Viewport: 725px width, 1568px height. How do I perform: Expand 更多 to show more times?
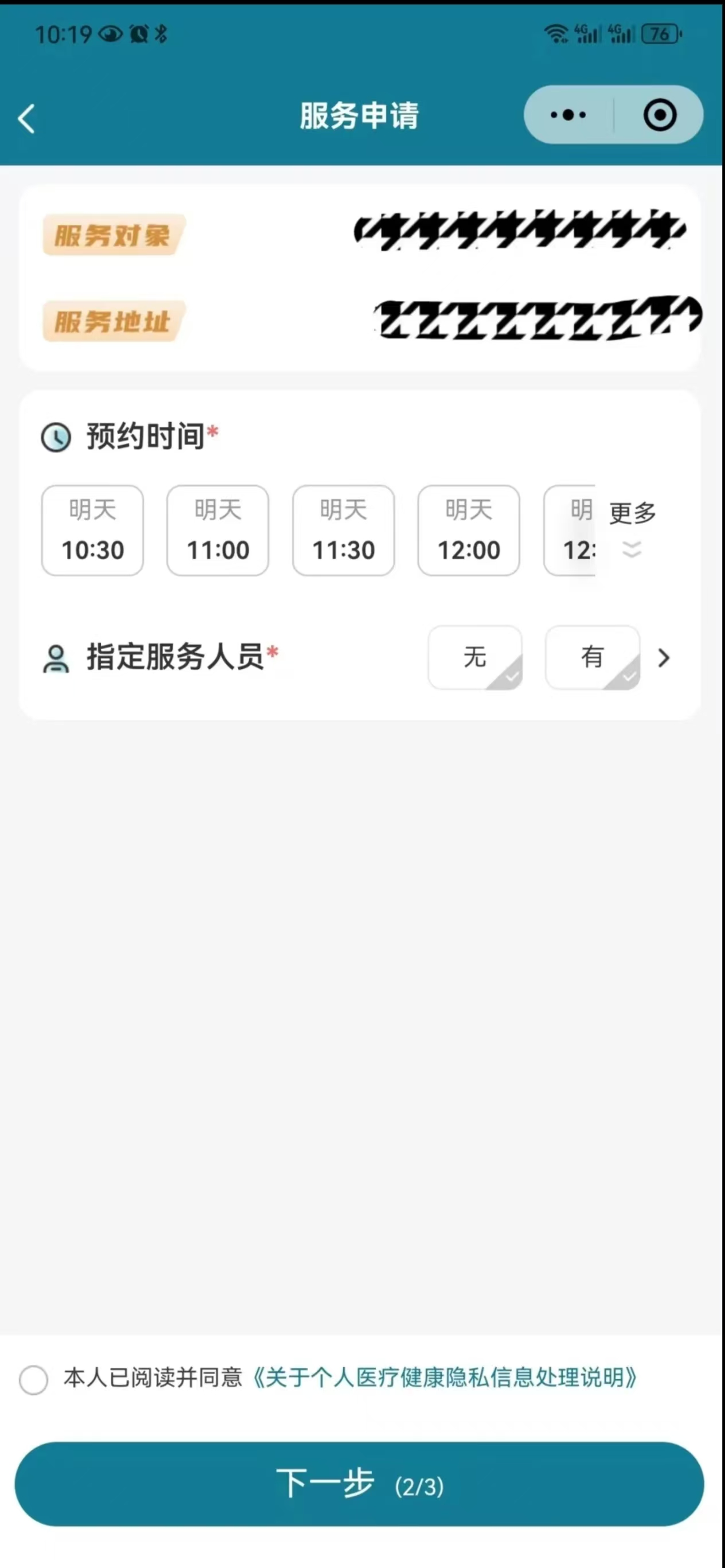tap(633, 528)
